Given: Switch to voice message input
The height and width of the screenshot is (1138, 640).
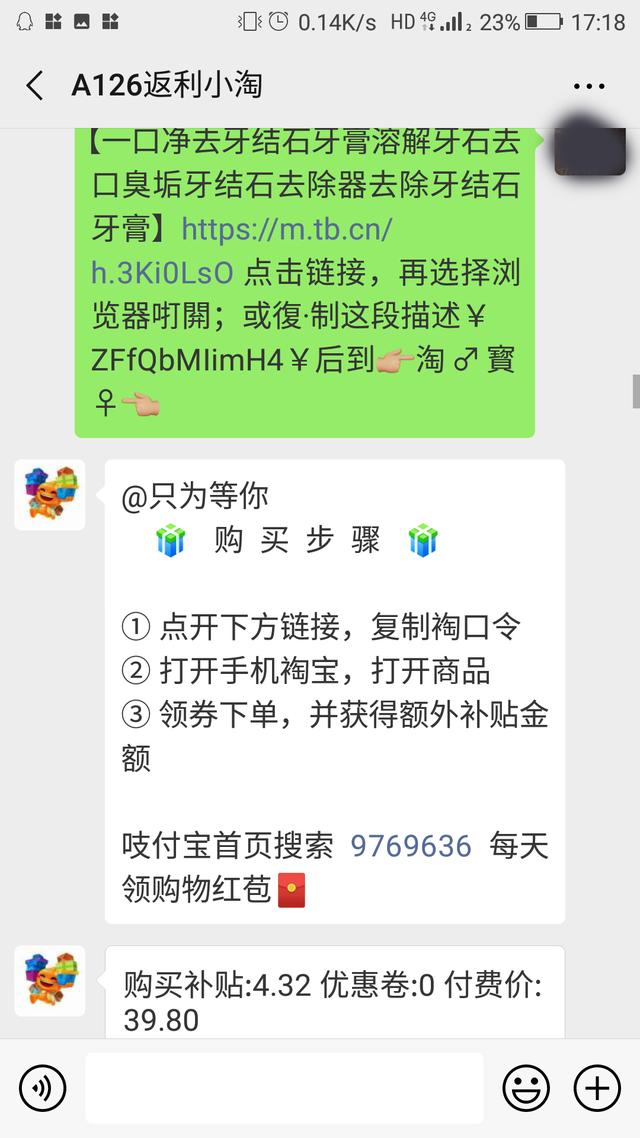Looking at the screenshot, I should click(x=42, y=1087).
